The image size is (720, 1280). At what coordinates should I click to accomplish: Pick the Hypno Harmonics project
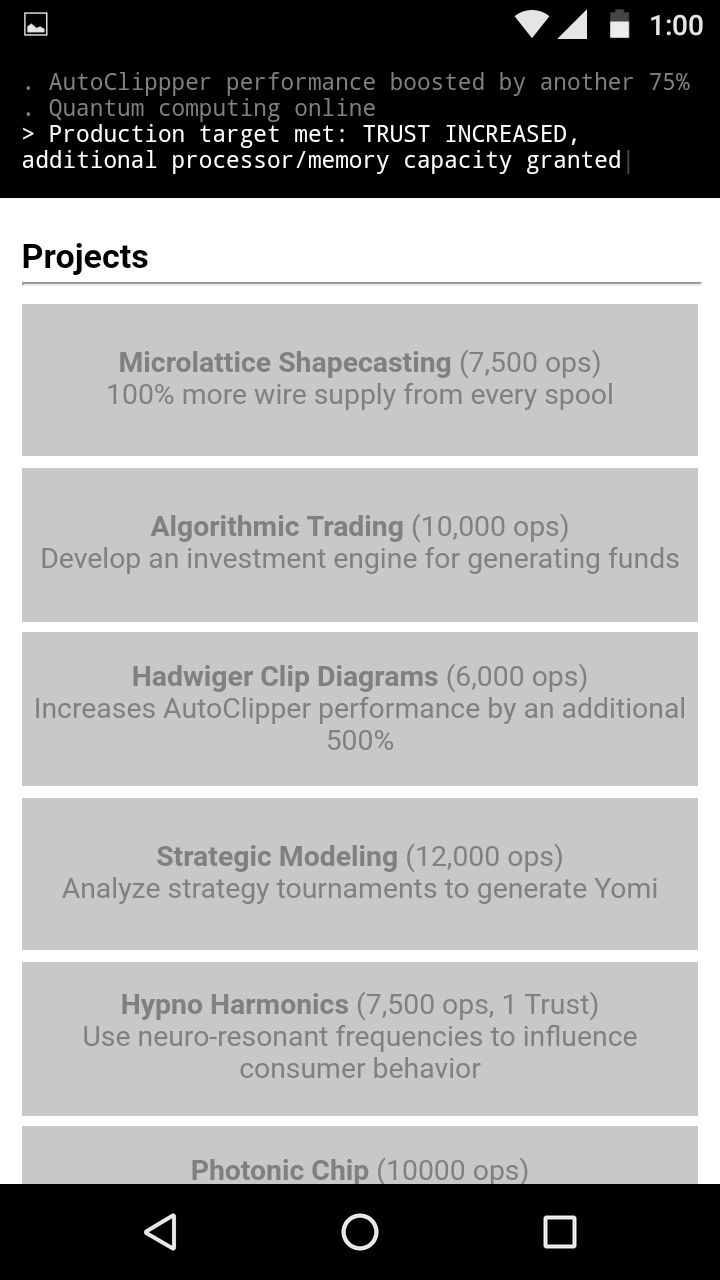(360, 1038)
